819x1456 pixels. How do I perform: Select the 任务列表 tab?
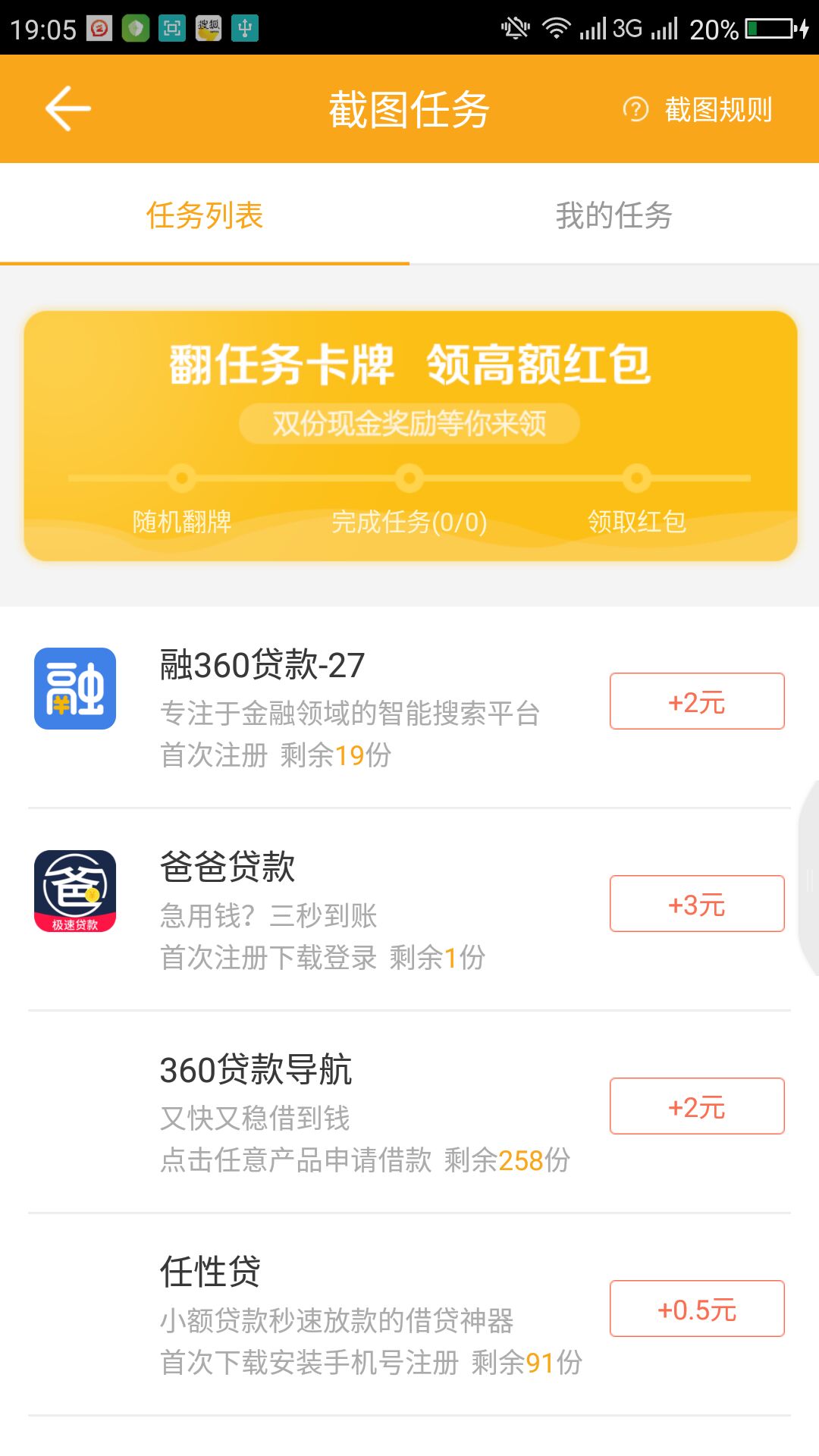(x=205, y=215)
